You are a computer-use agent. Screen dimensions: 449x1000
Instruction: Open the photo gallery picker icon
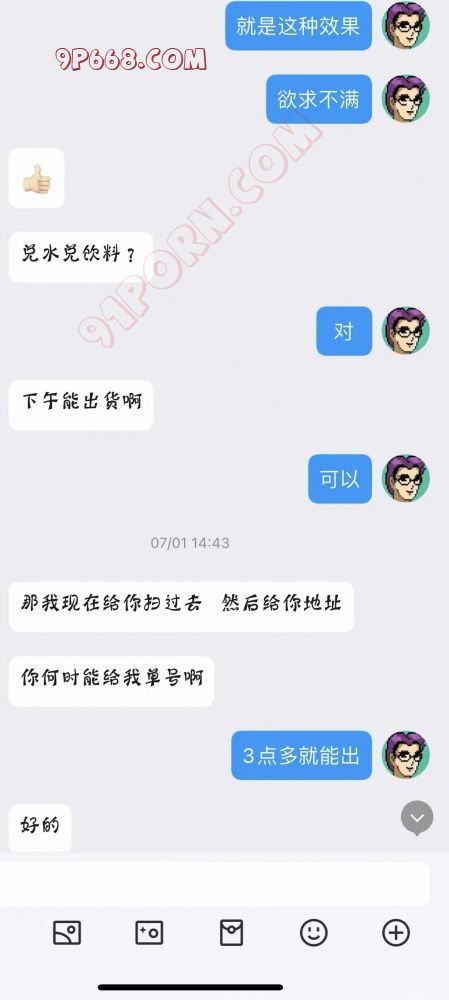click(66, 933)
